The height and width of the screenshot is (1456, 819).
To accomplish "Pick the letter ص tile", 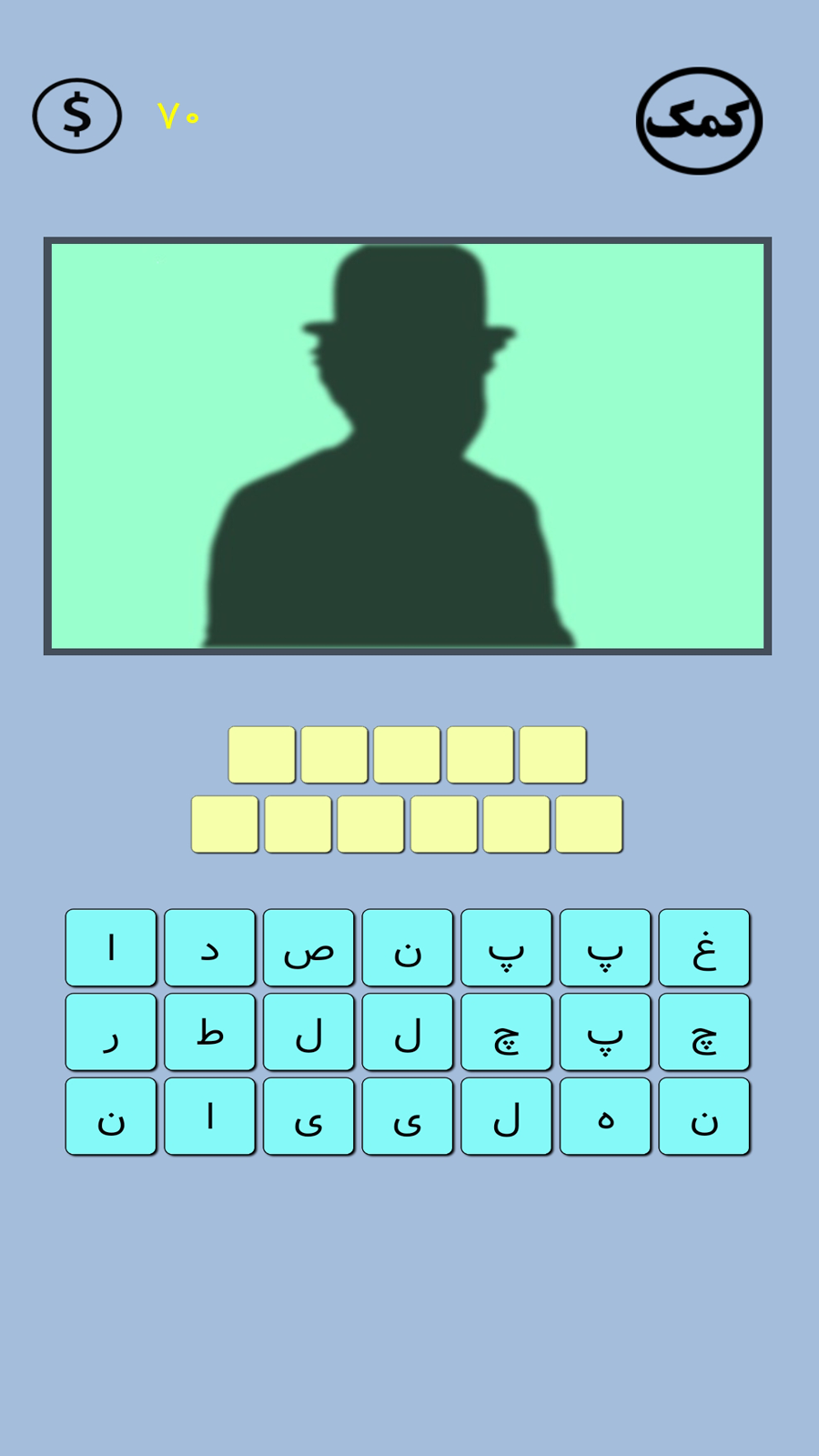I will tap(308, 947).
